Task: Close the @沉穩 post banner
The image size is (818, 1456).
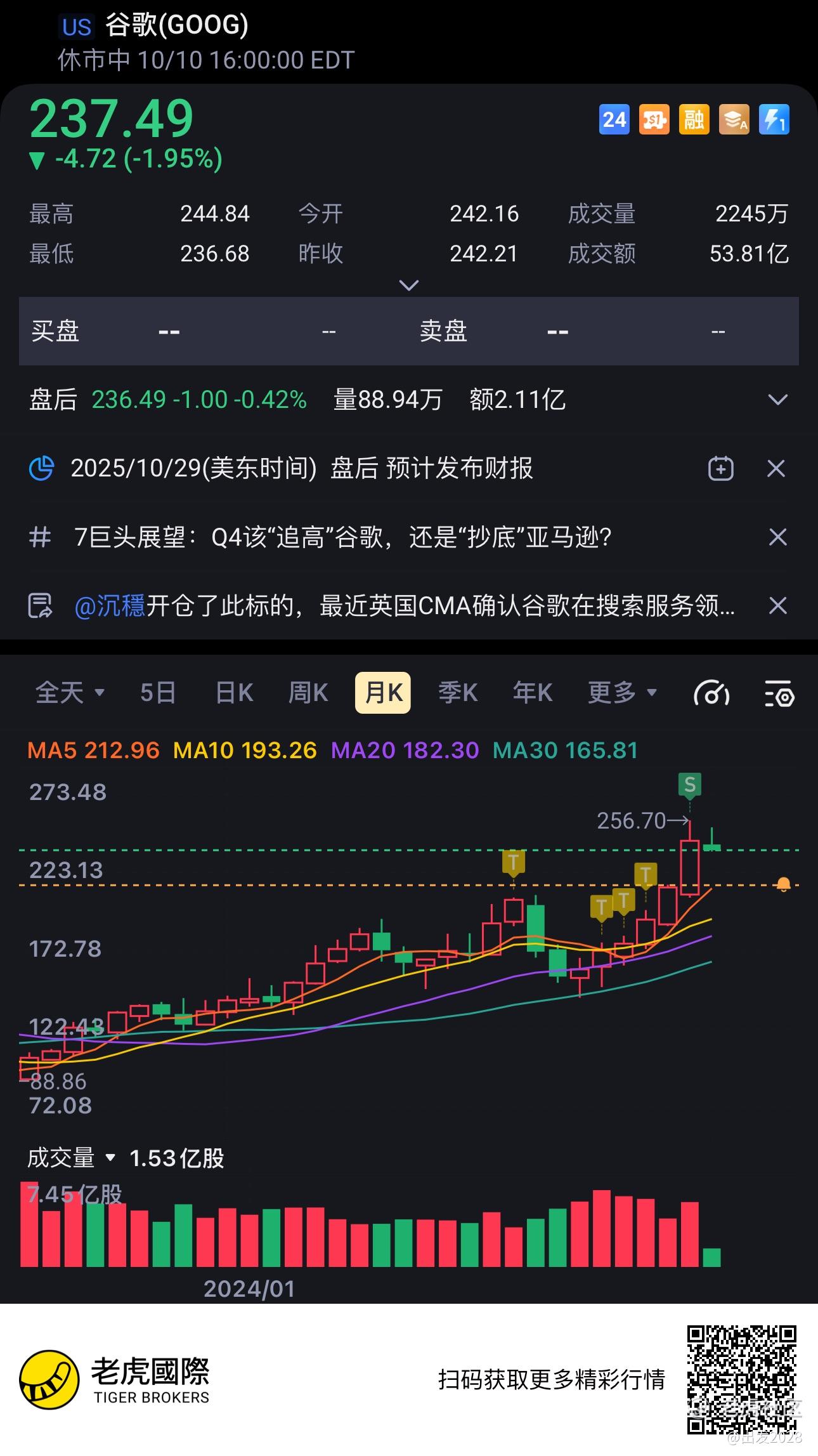Action: 777,606
